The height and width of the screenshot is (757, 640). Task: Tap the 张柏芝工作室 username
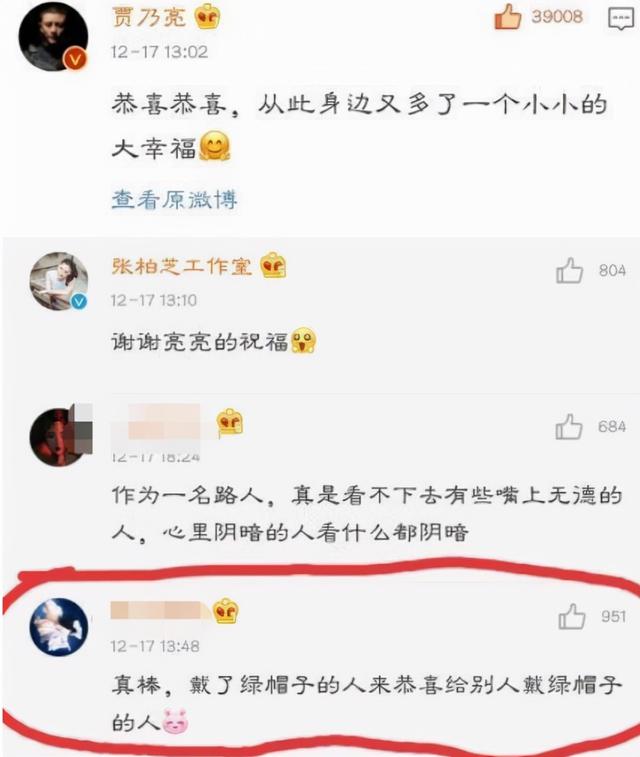click(181, 267)
